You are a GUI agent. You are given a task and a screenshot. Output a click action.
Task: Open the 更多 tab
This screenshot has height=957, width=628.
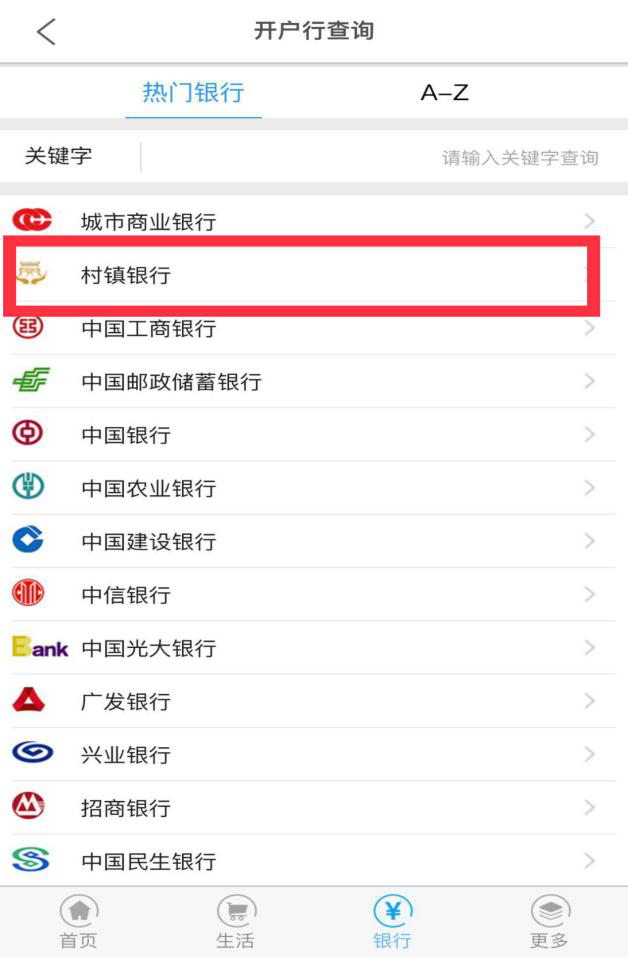click(549, 922)
